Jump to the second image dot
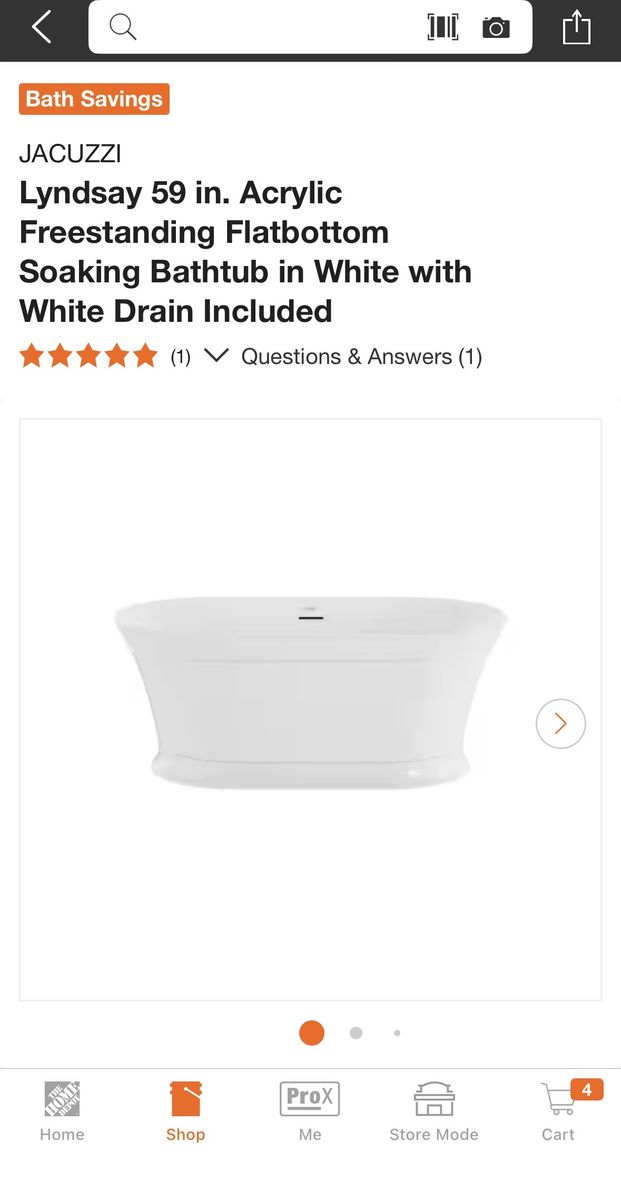 pos(356,1033)
